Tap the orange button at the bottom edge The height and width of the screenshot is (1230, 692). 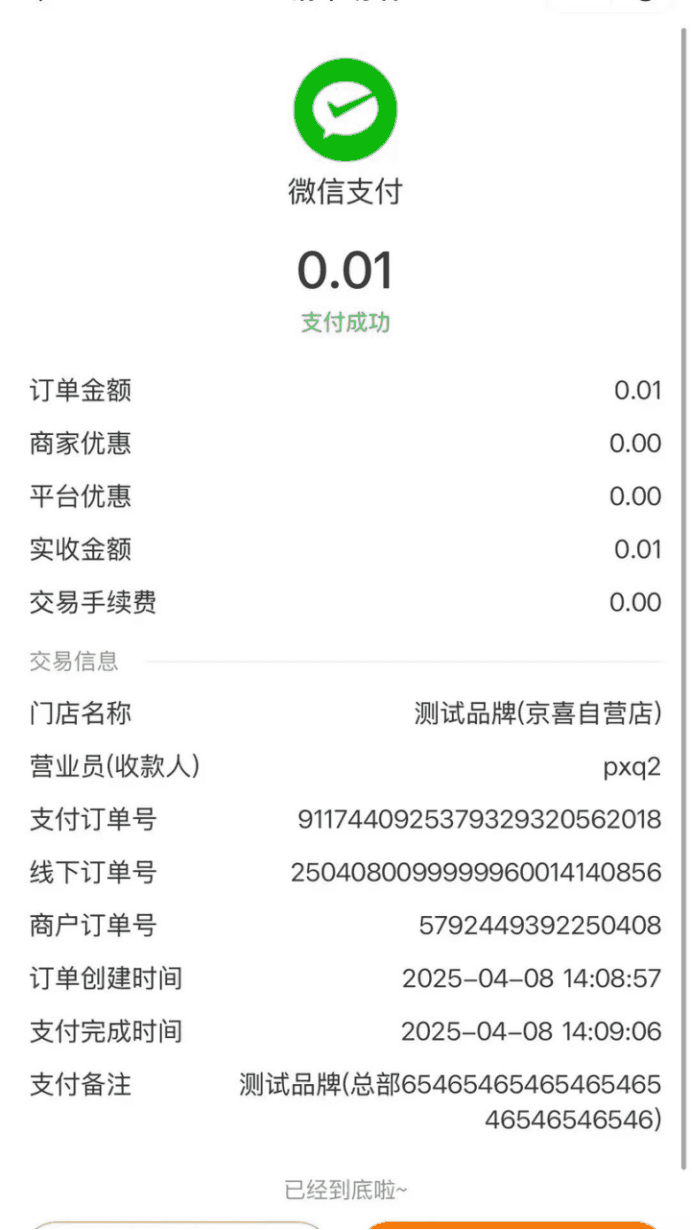(x=510, y=1225)
